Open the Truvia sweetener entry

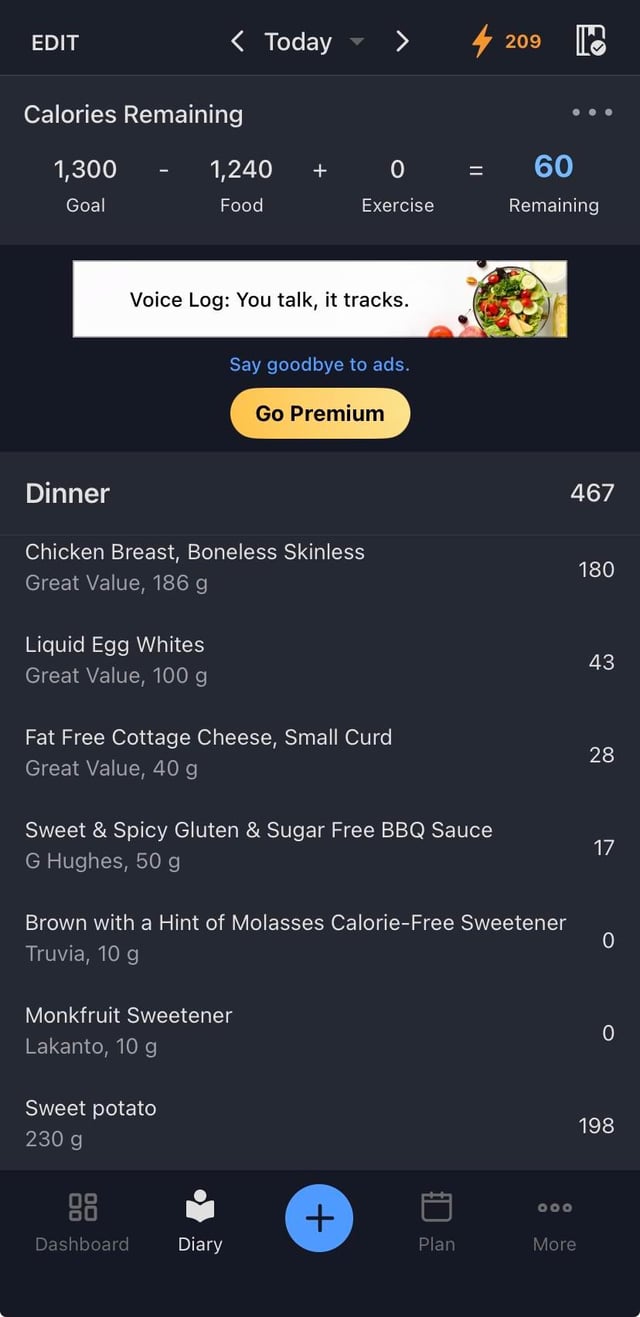300,938
